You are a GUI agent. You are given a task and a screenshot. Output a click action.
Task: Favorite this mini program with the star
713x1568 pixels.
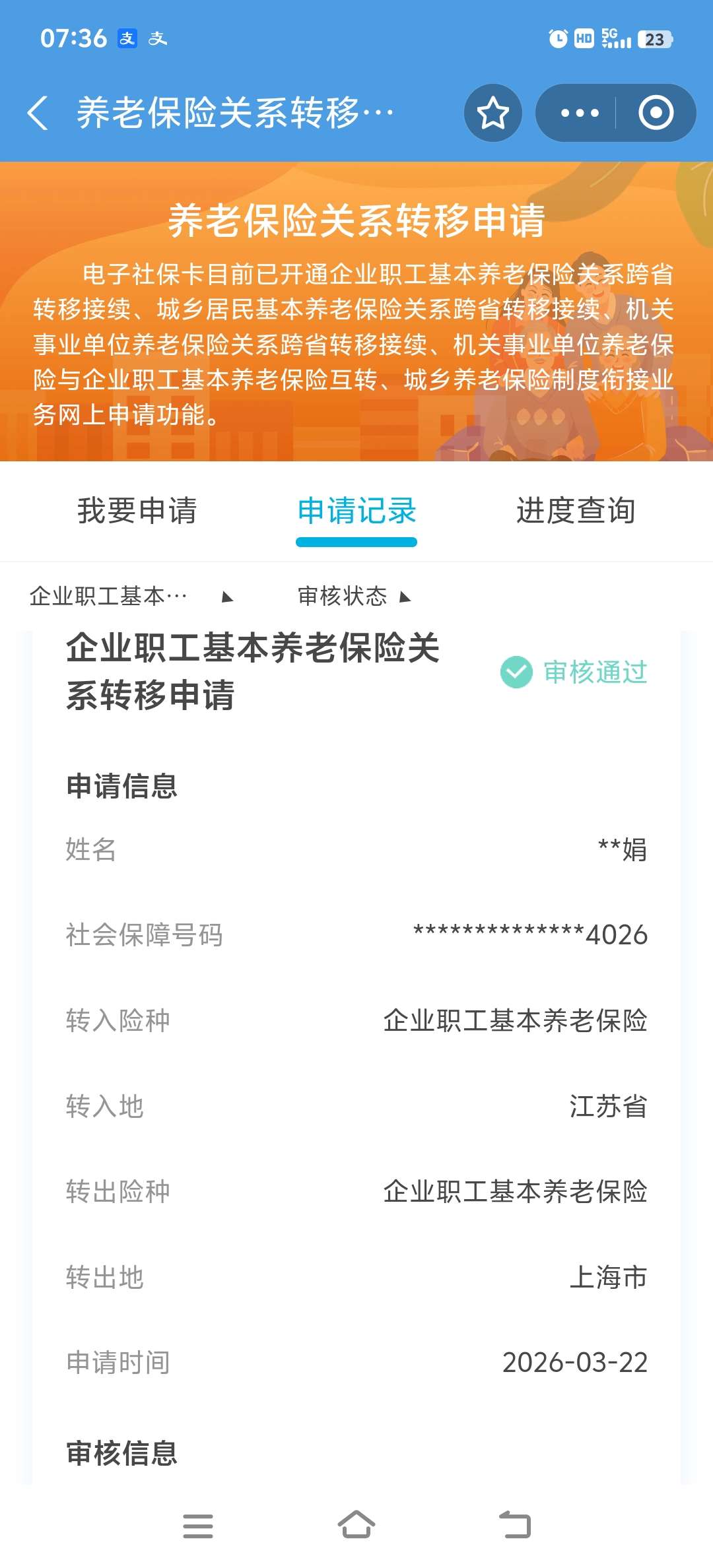point(492,113)
